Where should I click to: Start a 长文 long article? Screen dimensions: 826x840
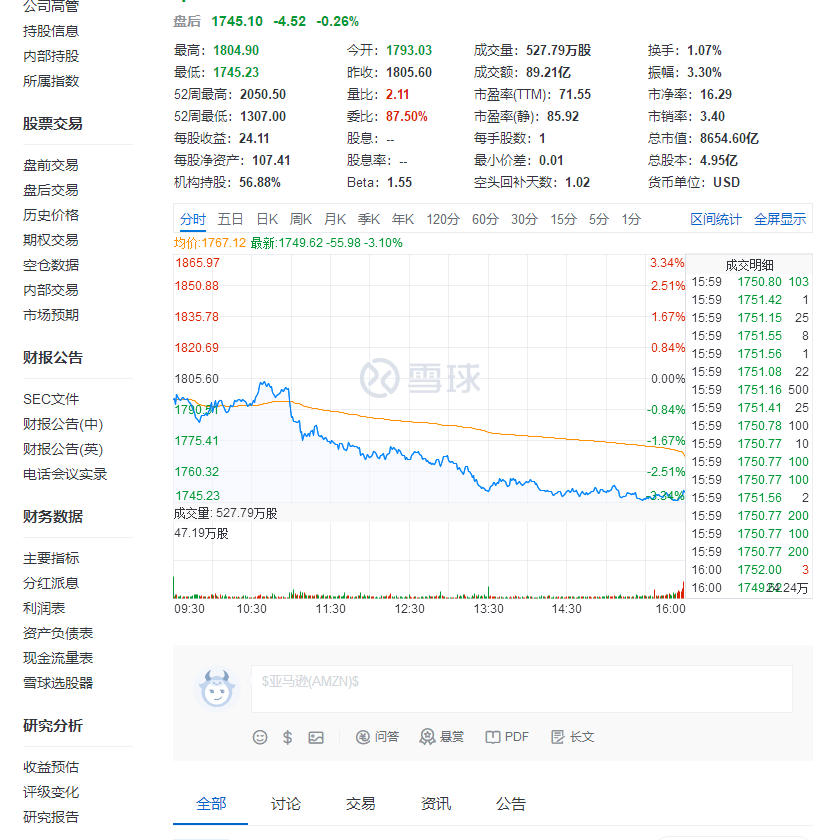coord(572,737)
